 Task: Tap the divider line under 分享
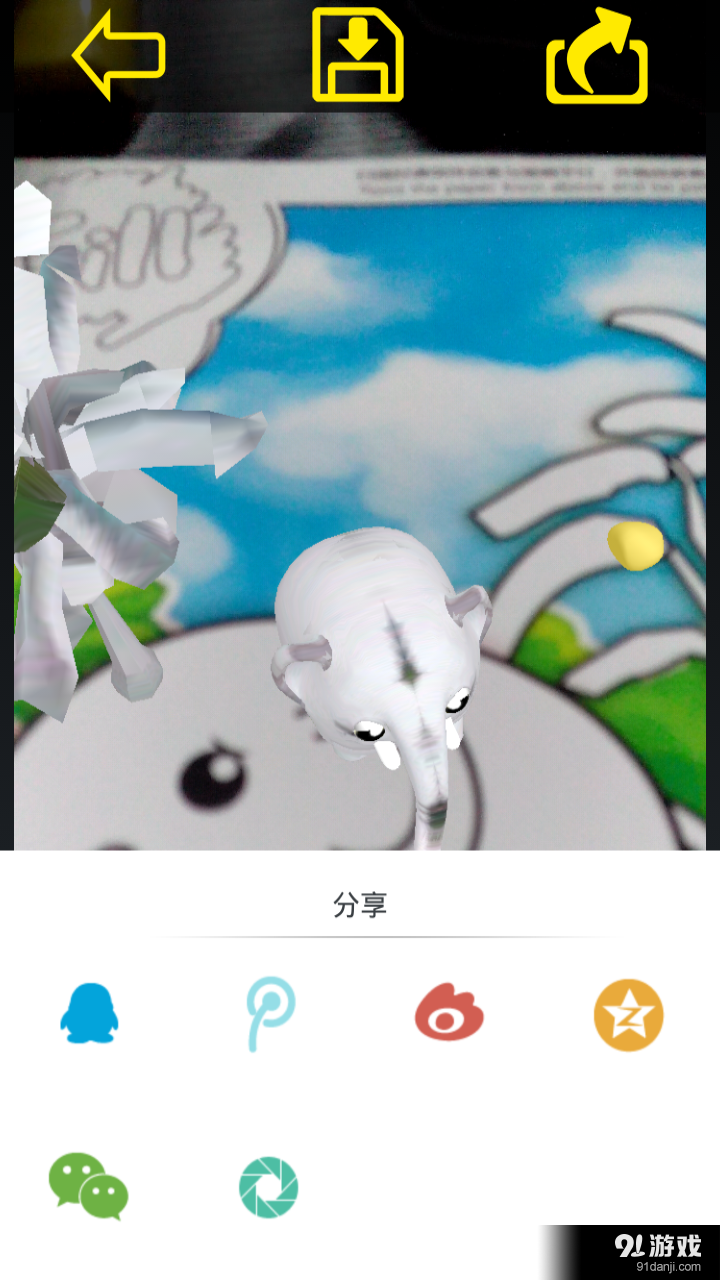360,935
